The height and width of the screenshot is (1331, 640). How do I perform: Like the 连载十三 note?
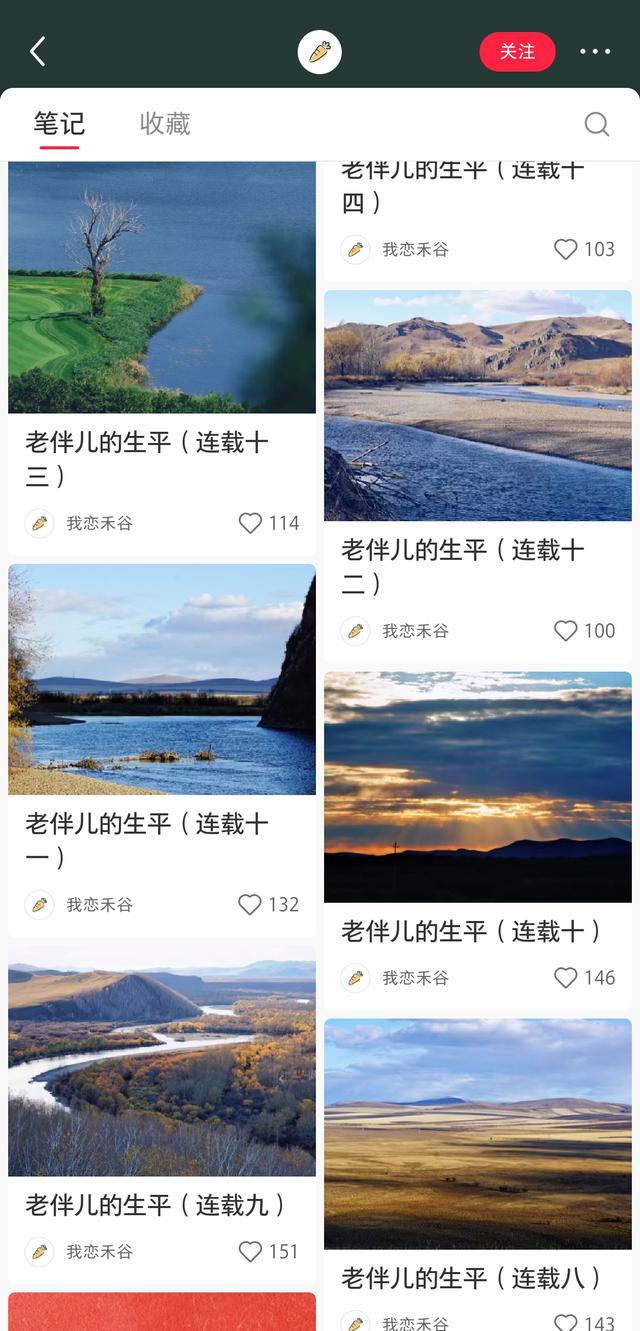pos(250,523)
